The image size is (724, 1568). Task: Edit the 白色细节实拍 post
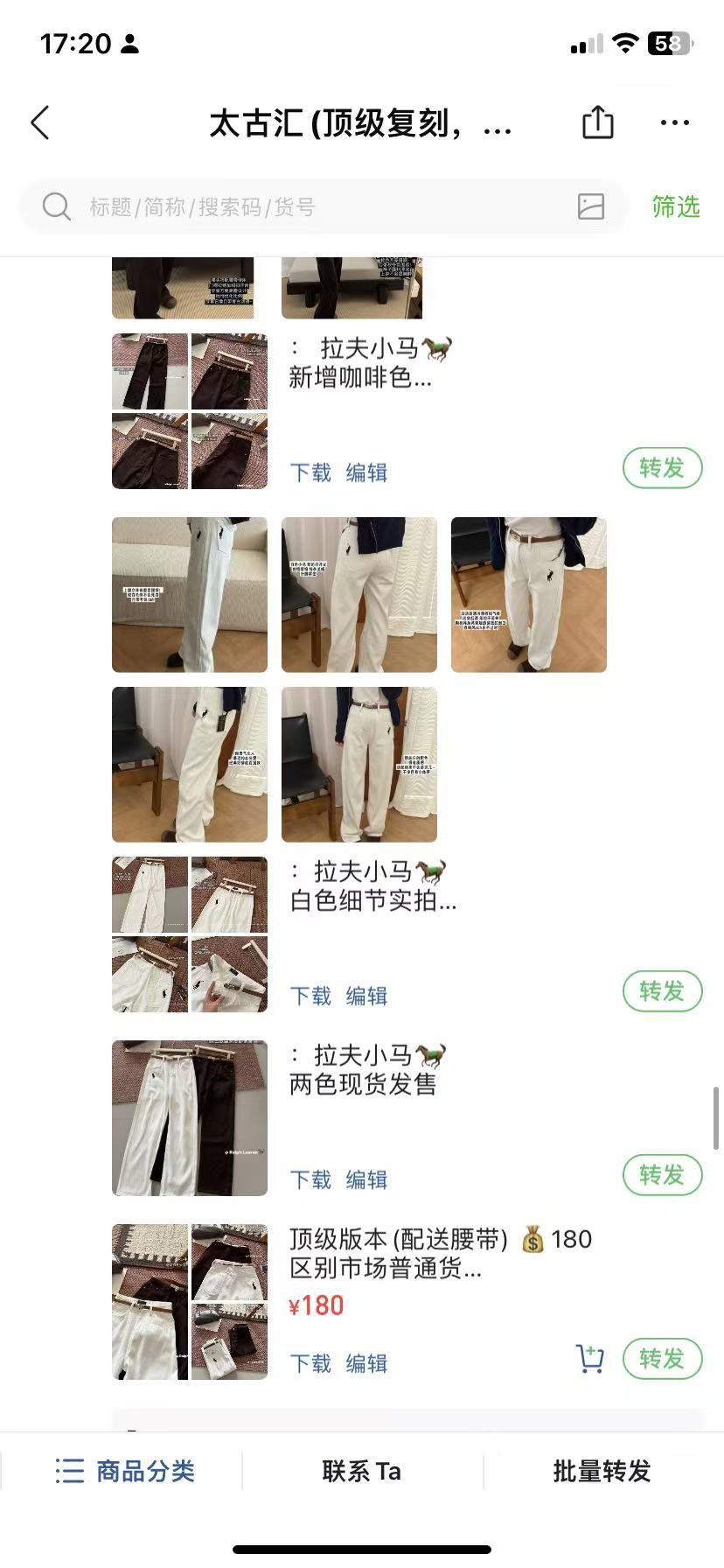click(x=366, y=996)
